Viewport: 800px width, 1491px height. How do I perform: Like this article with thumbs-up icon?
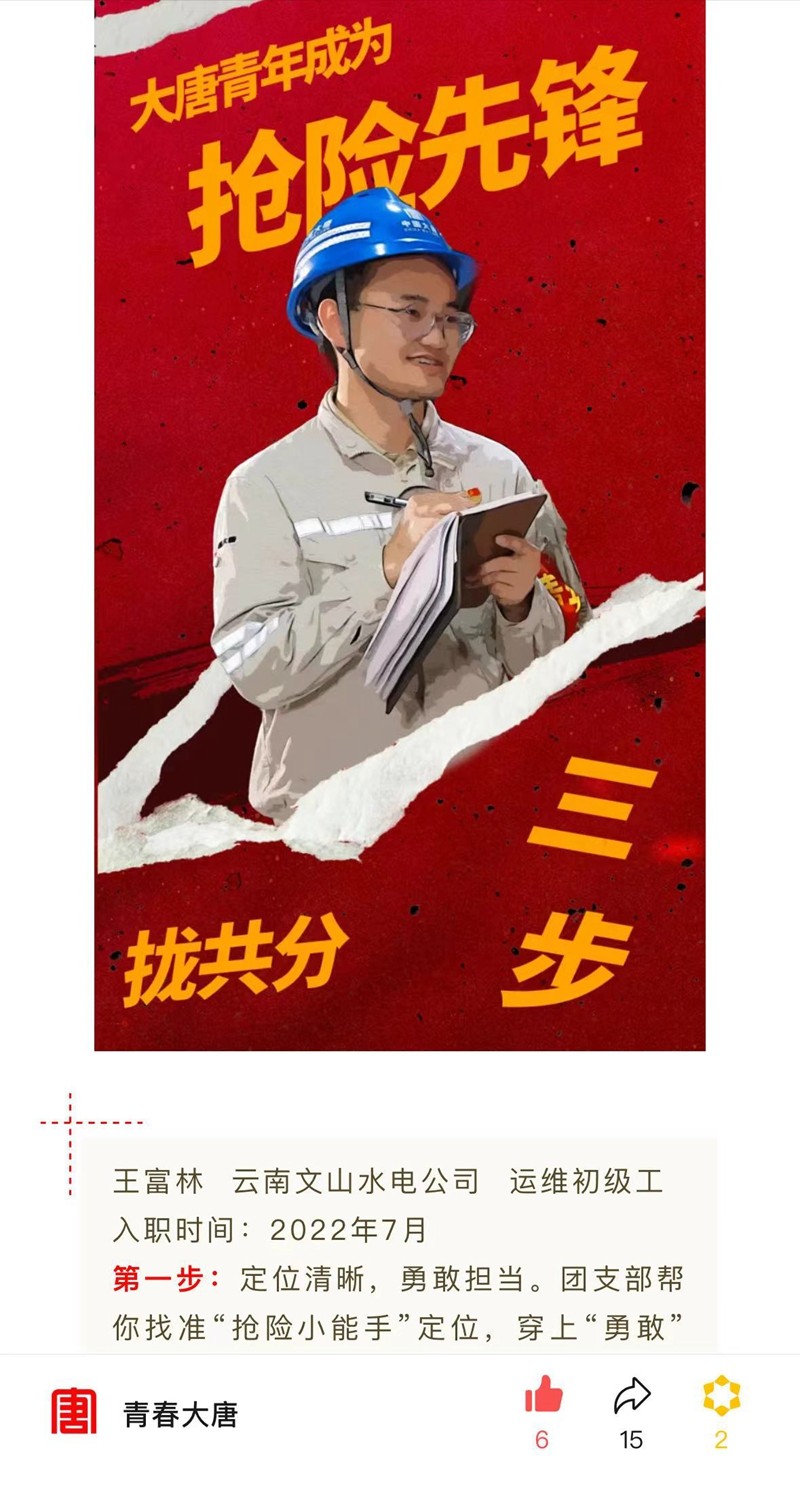coord(543,1395)
